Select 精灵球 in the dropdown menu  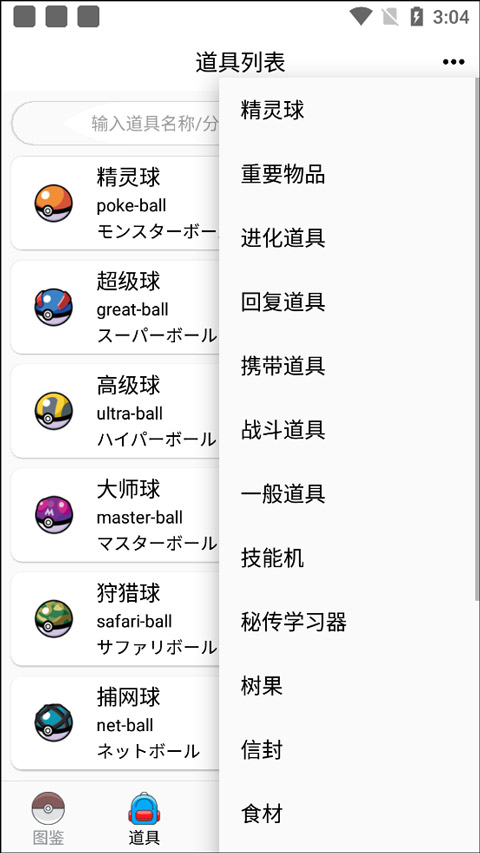348,110
